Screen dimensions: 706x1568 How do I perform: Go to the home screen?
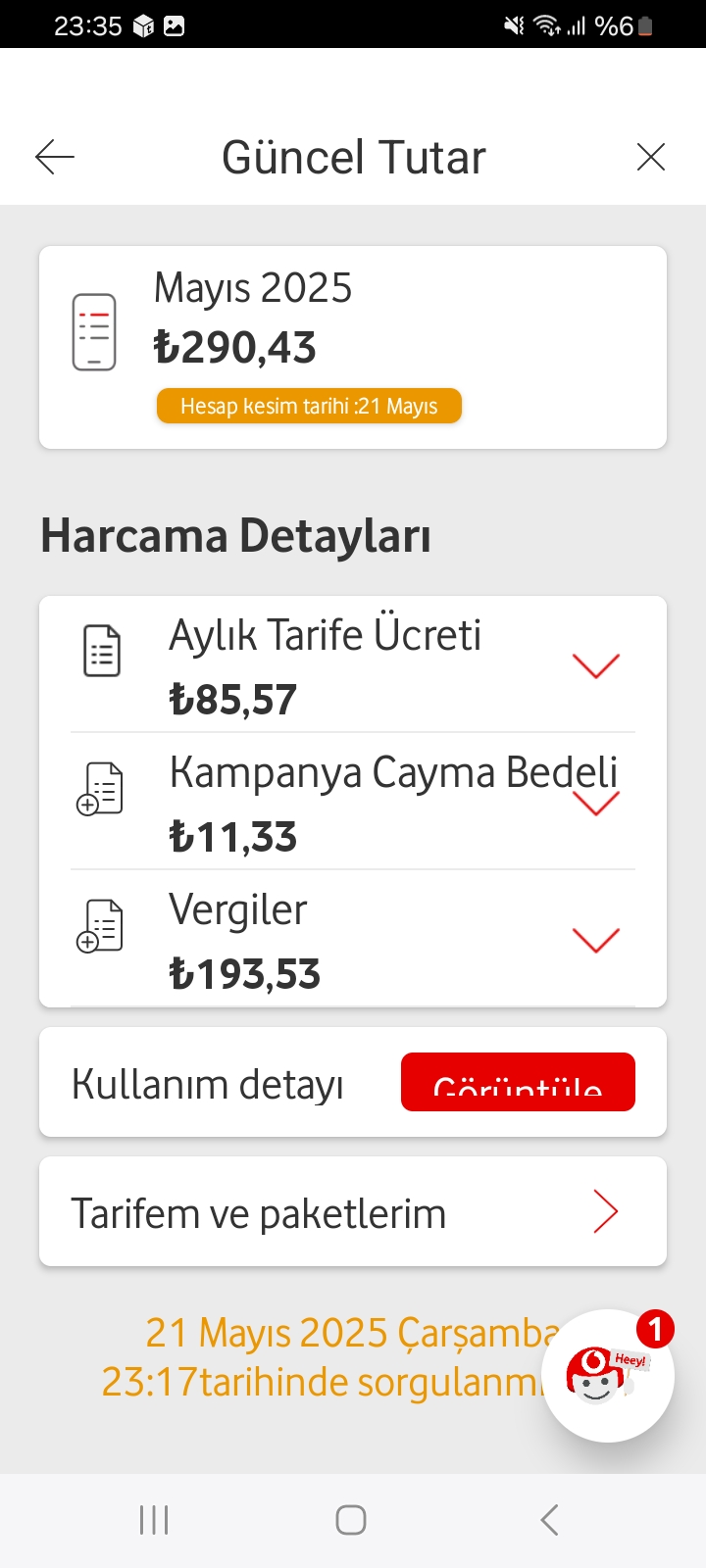[351, 1520]
